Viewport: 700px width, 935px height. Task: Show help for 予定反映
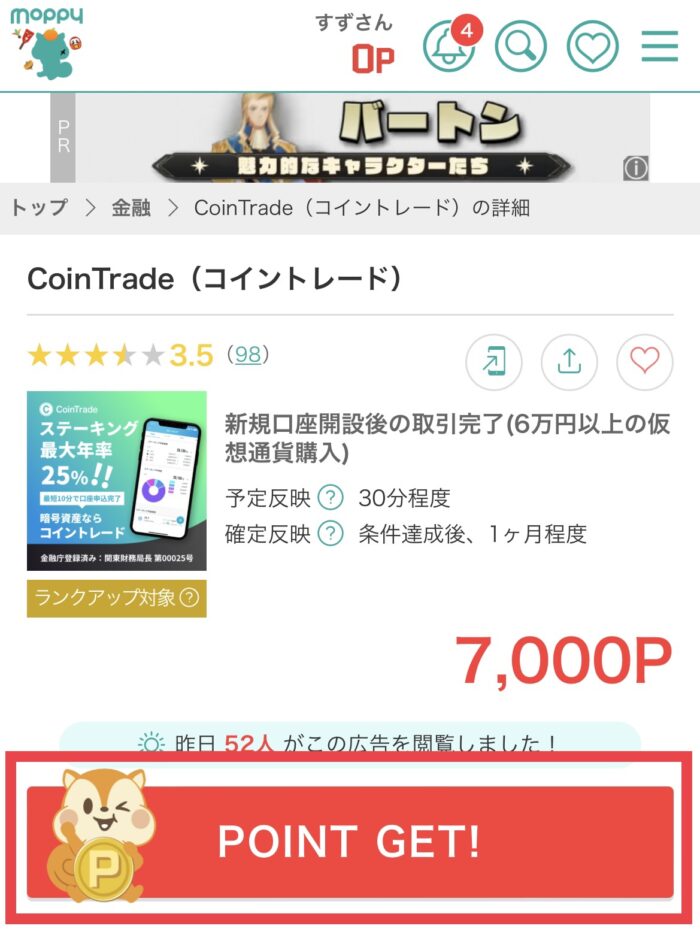click(x=330, y=498)
